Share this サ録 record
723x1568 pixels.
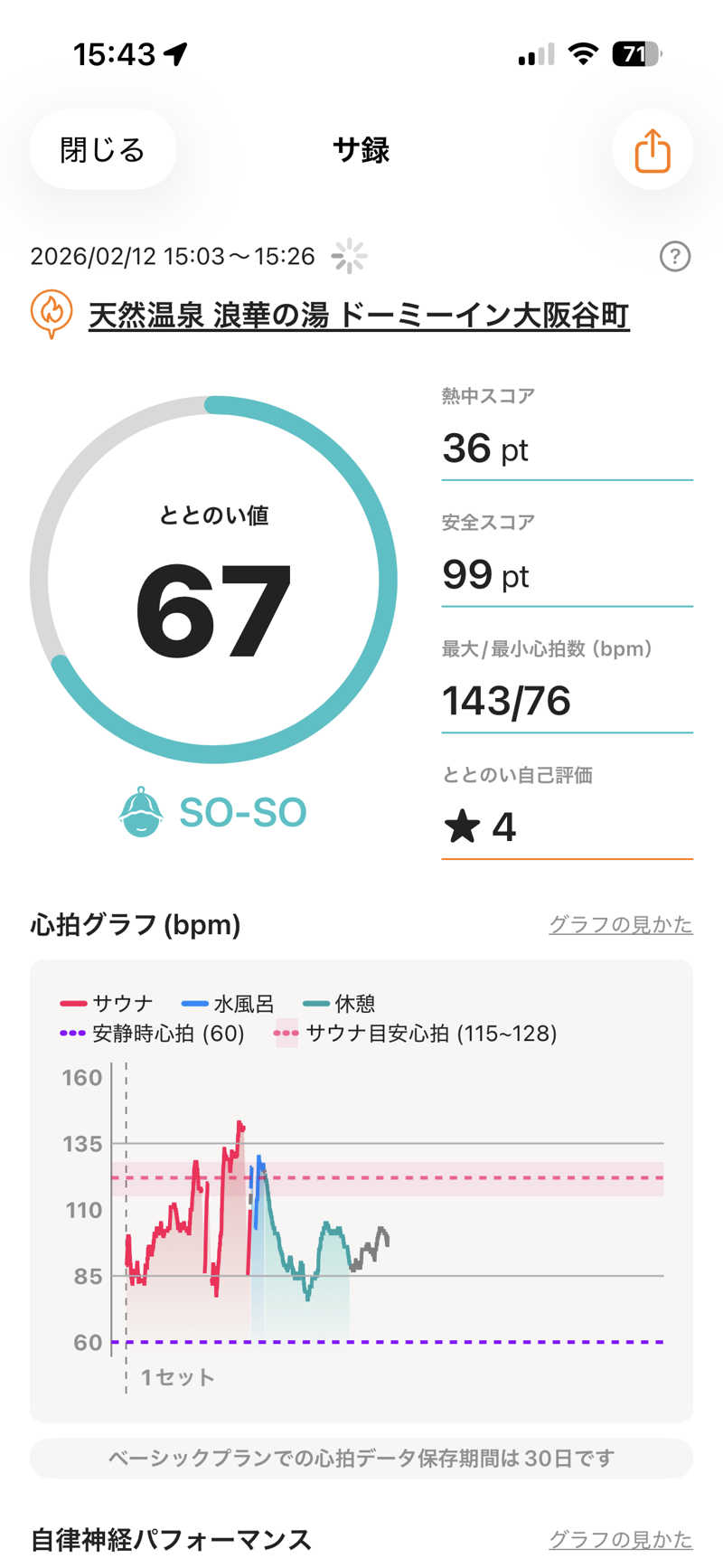(x=652, y=150)
